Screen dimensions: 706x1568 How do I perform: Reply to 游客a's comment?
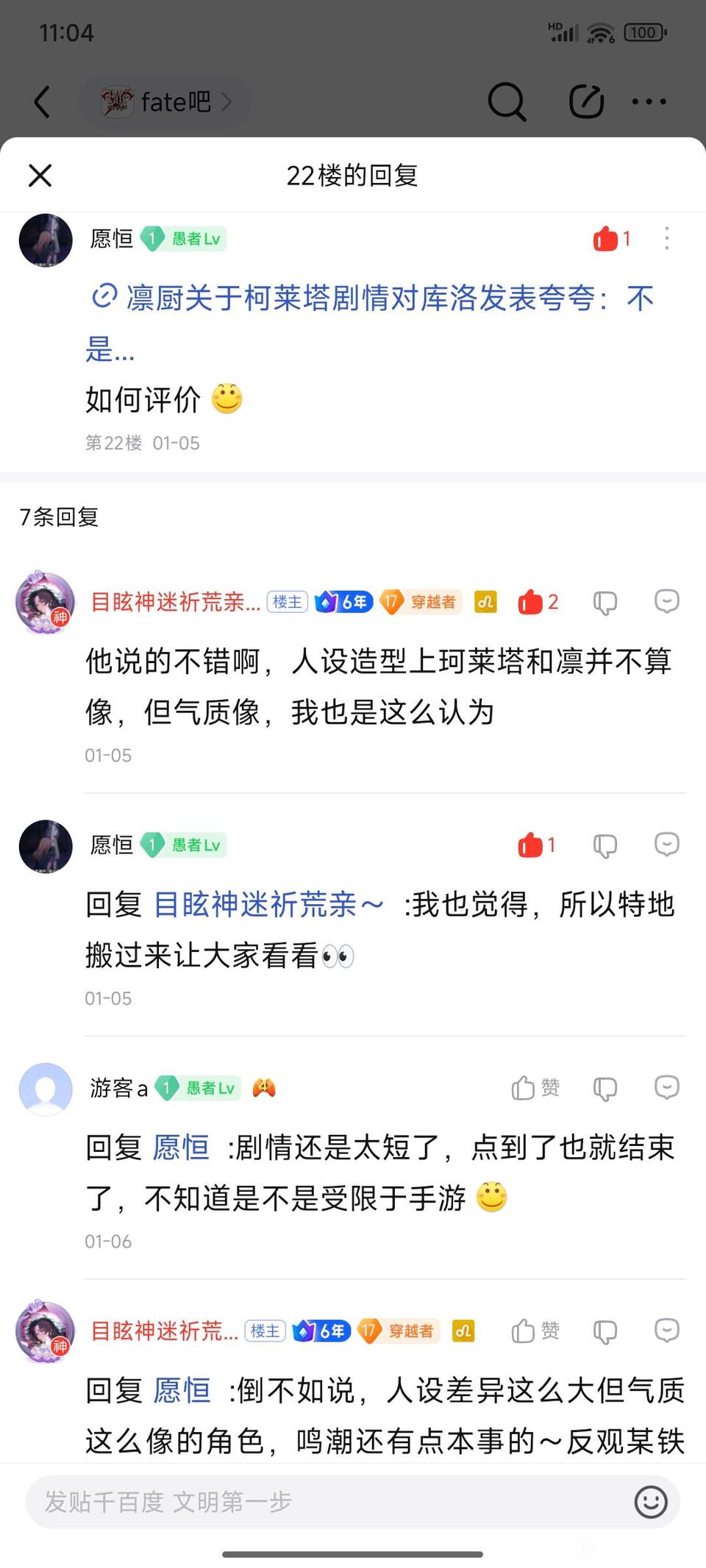[666, 1087]
